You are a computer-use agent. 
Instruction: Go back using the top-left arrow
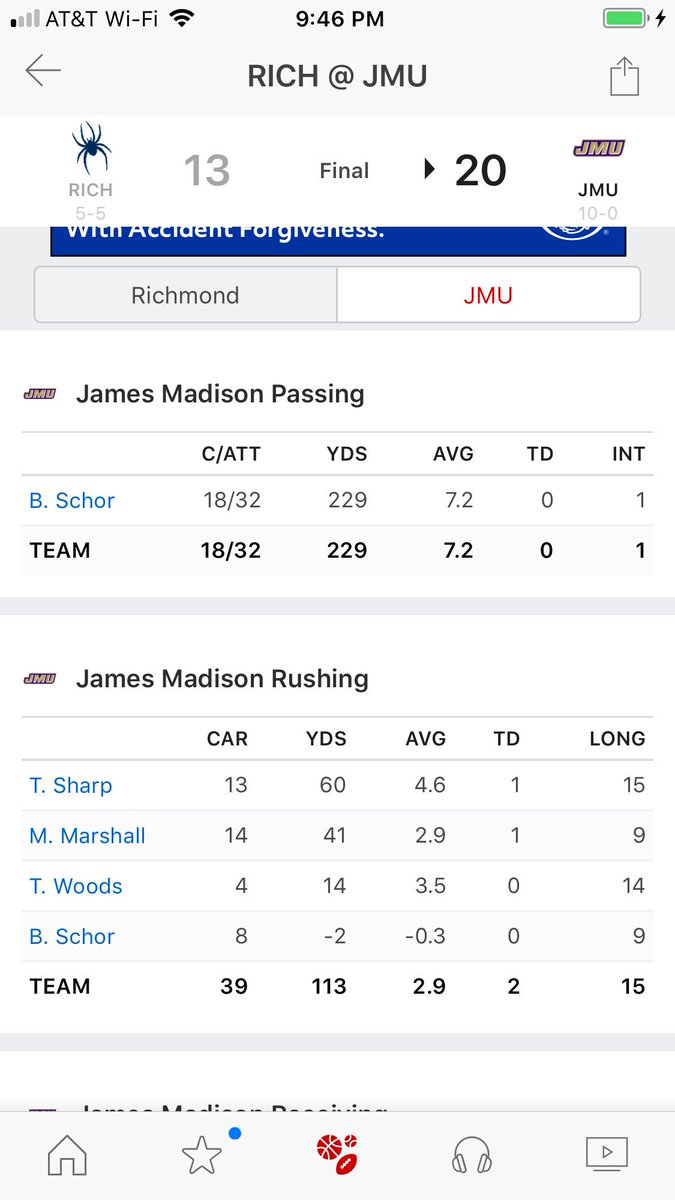(43, 71)
